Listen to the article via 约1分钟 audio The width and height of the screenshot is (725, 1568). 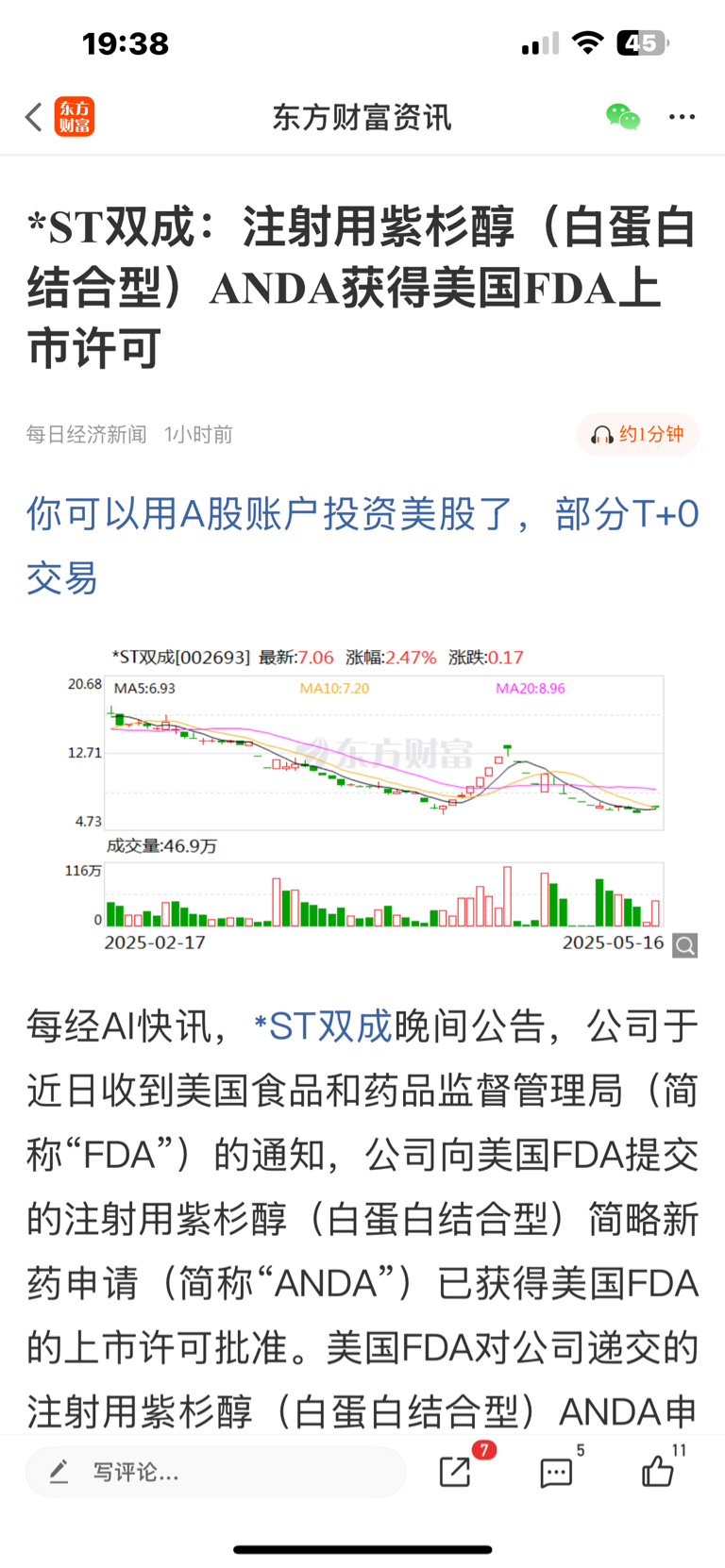pos(637,434)
